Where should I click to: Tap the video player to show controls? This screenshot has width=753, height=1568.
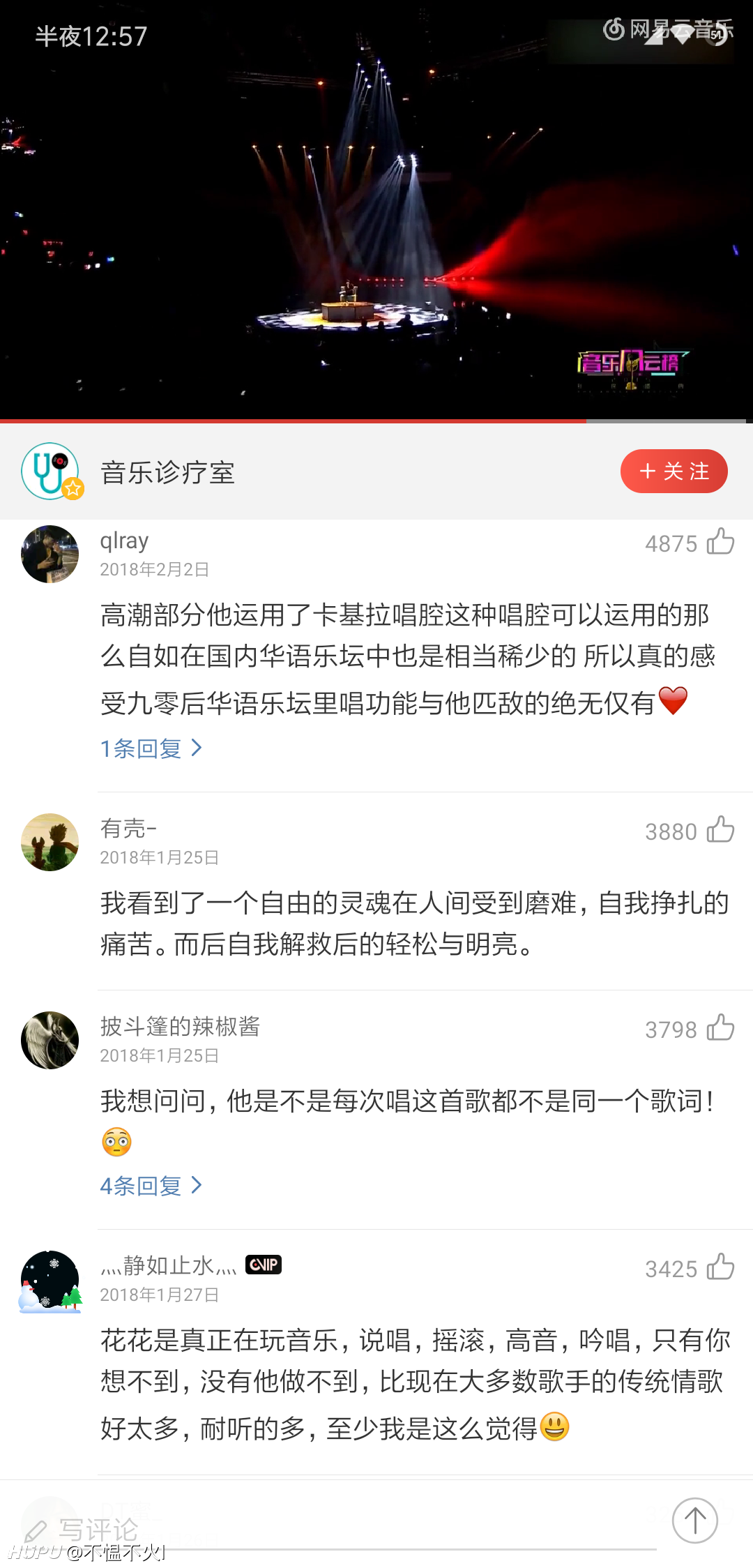[x=376, y=209]
